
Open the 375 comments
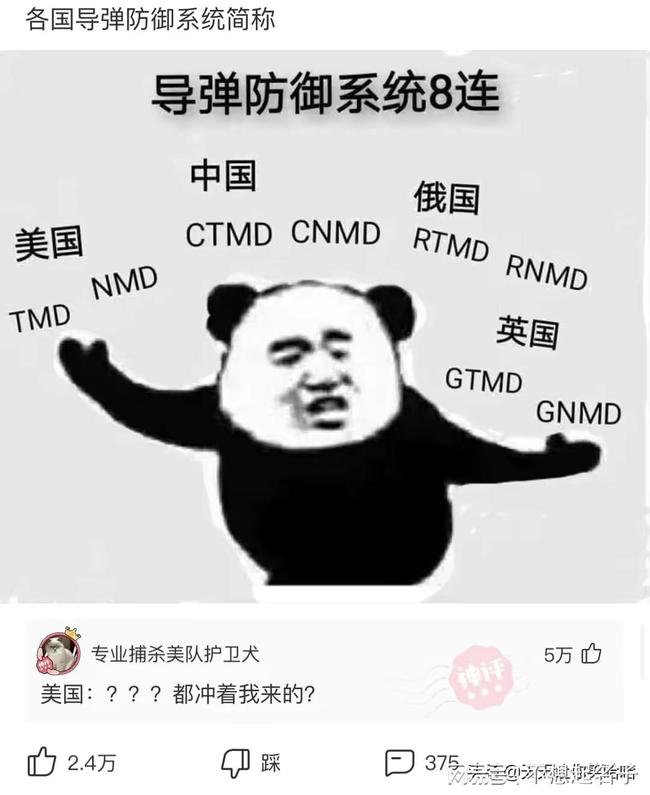click(x=400, y=762)
